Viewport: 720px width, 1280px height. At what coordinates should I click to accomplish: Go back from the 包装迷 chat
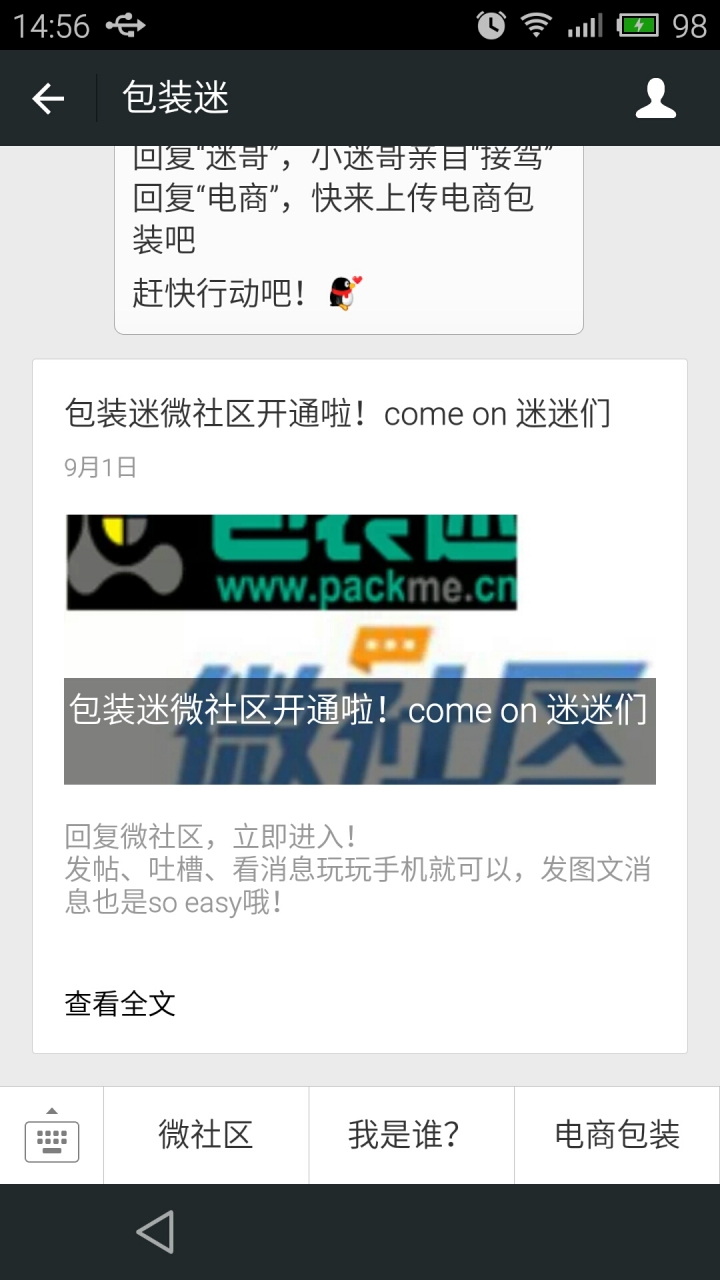click(48, 98)
